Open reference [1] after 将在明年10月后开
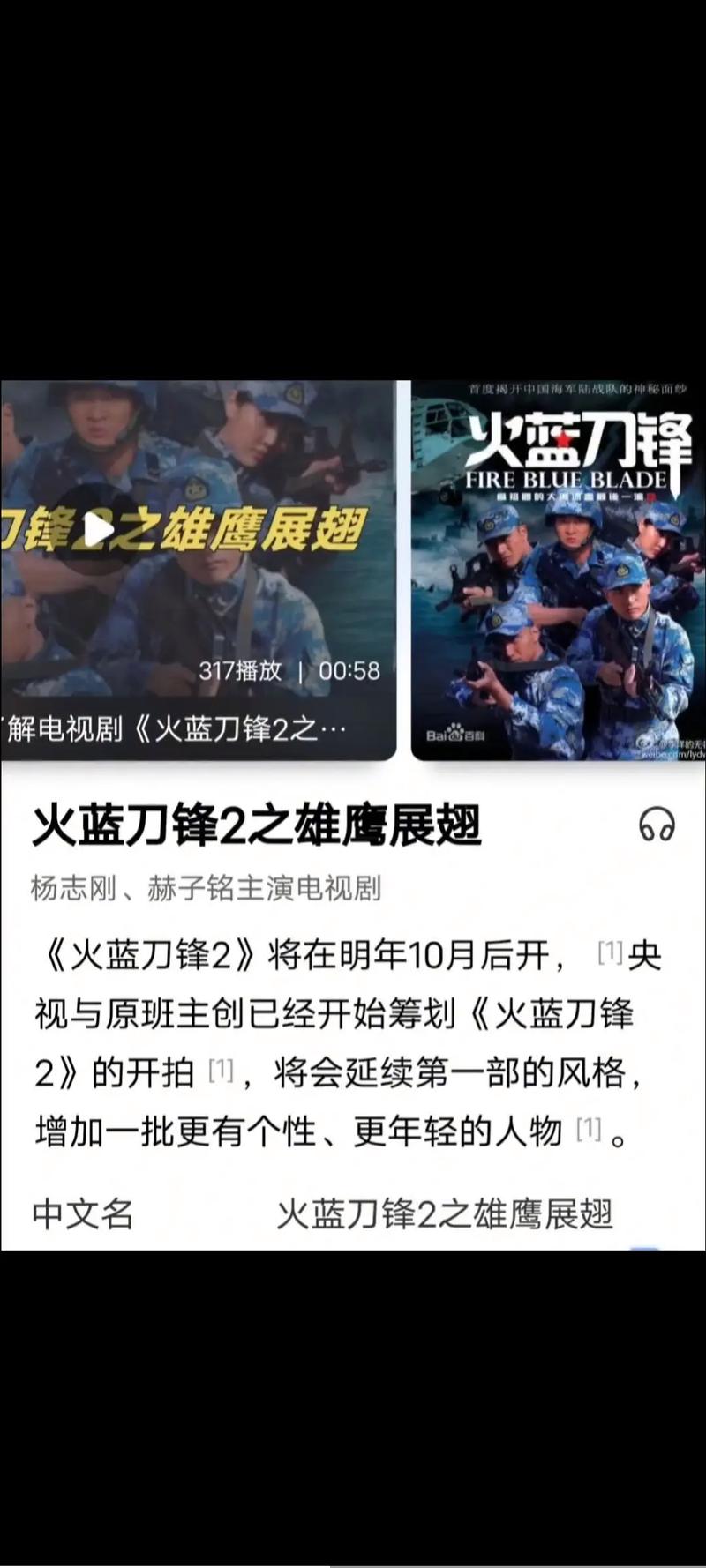This screenshot has height=1568, width=706. (x=610, y=952)
